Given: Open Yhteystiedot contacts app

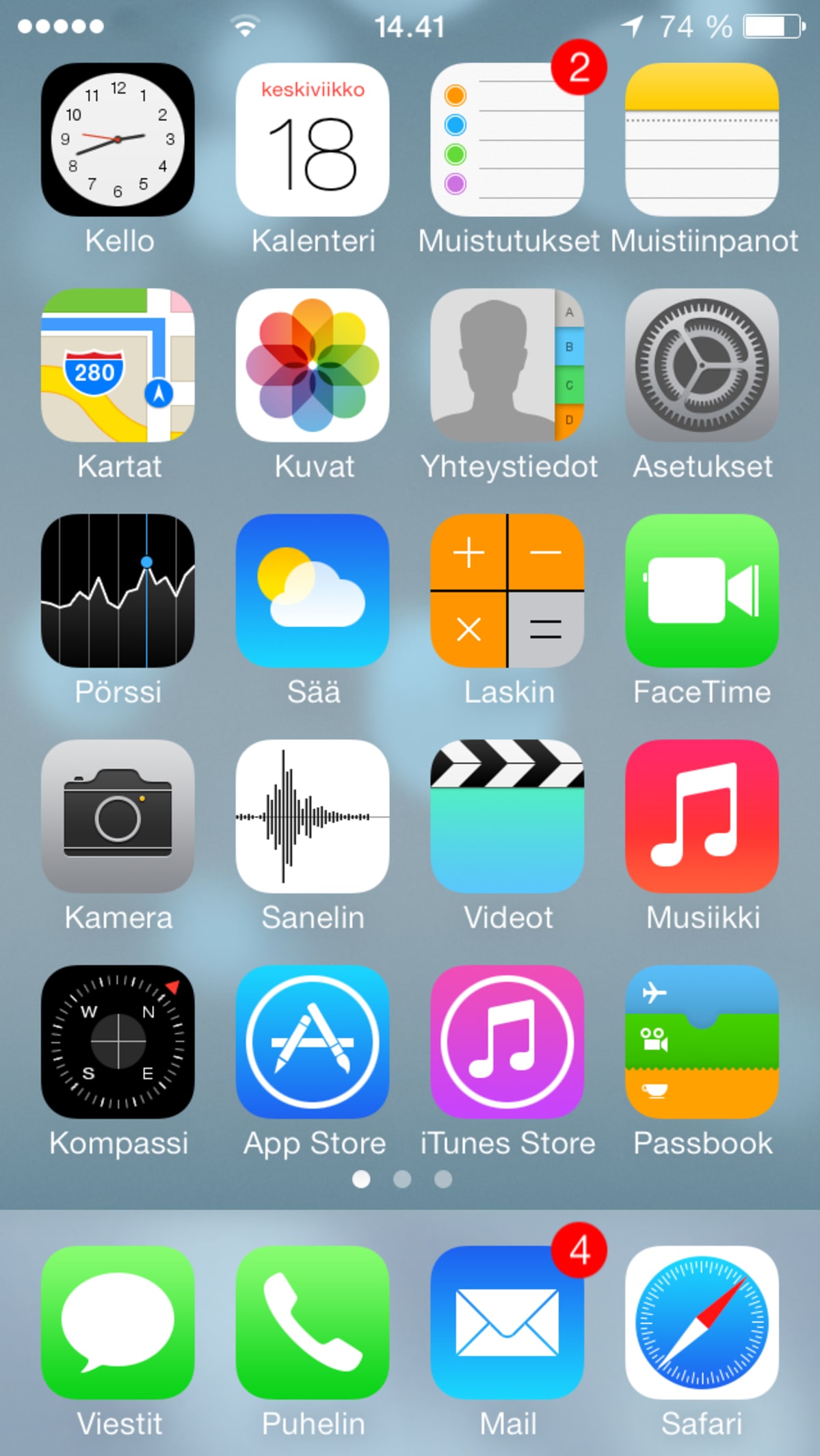Looking at the screenshot, I should tap(507, 365).
